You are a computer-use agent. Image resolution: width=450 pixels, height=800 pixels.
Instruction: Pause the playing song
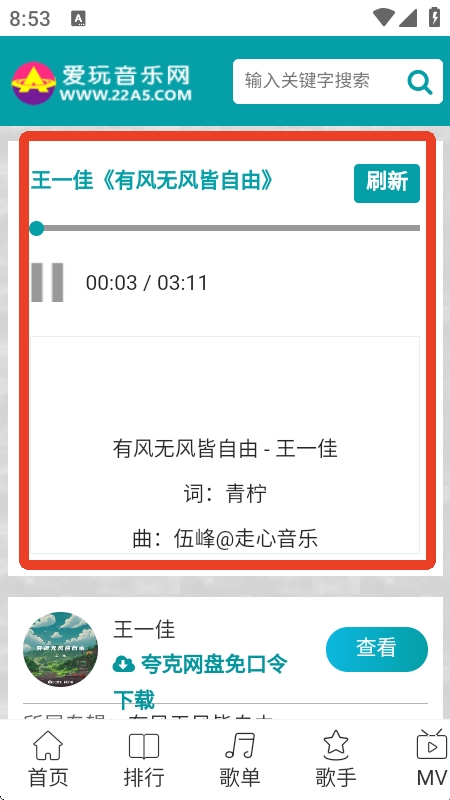click(x=47, y=282)
